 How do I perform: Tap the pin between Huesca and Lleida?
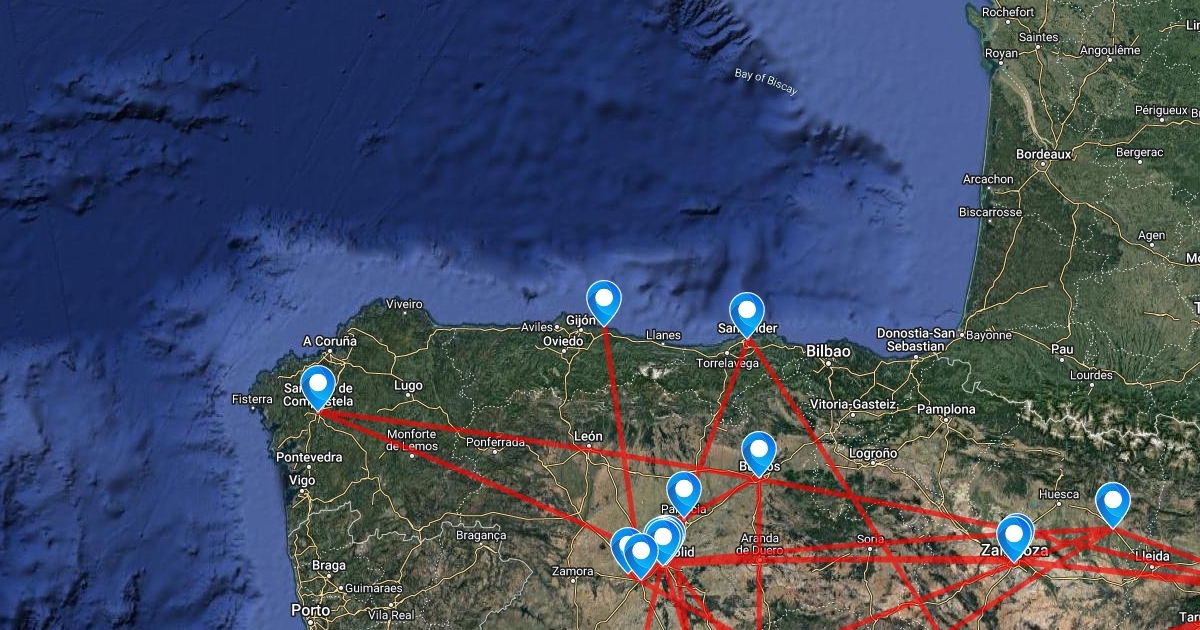pyautogui.click(x=1112, y=501)
